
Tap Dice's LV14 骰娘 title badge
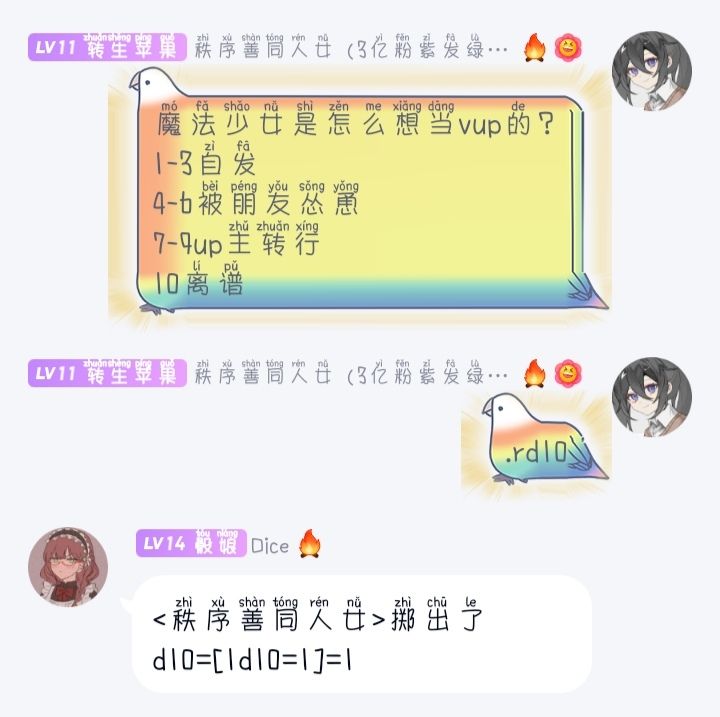click(191, 543)
